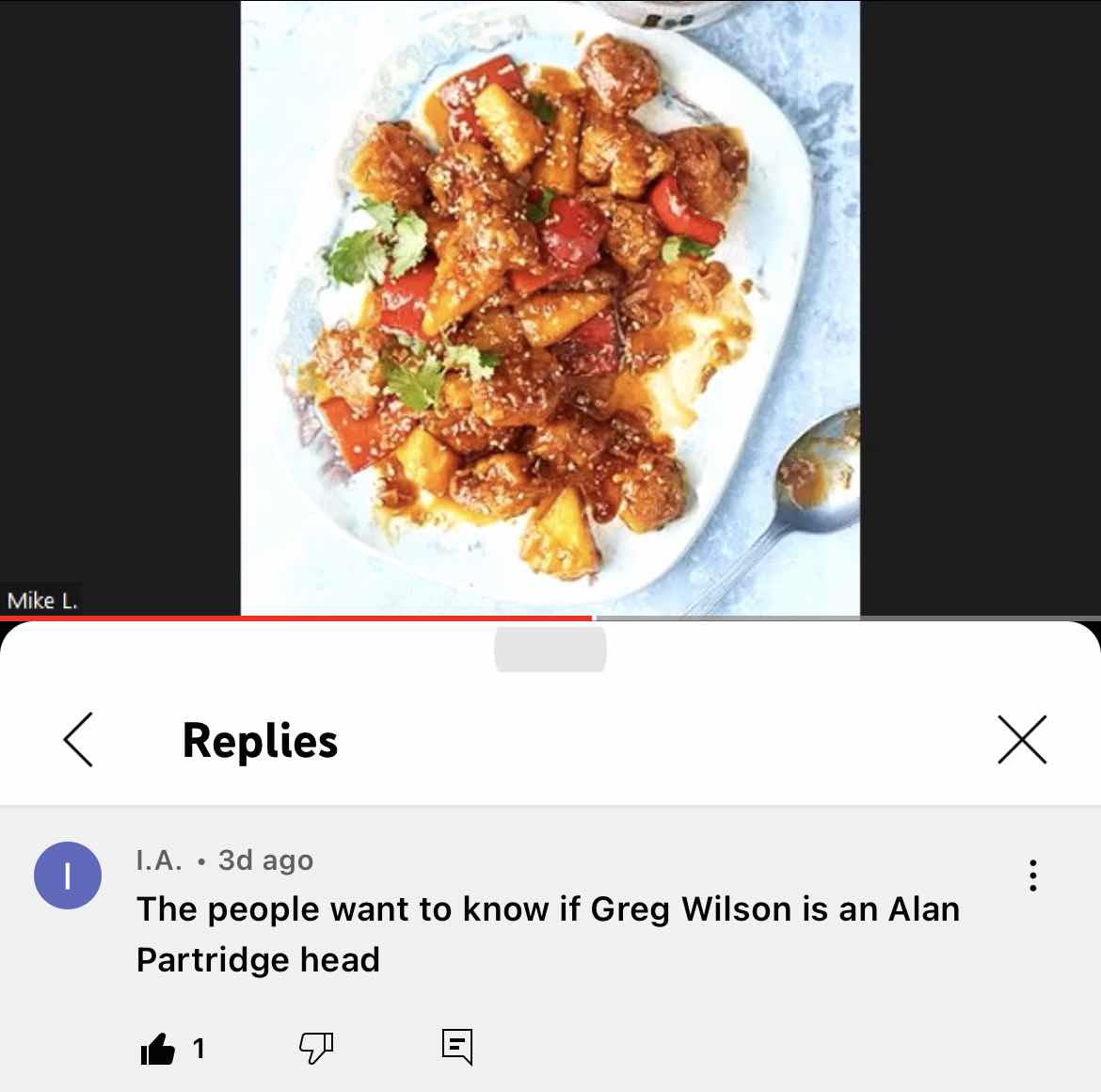1101x1092 pixels.
Task: Tap the red video progress bar
Action: coord(296,618)
